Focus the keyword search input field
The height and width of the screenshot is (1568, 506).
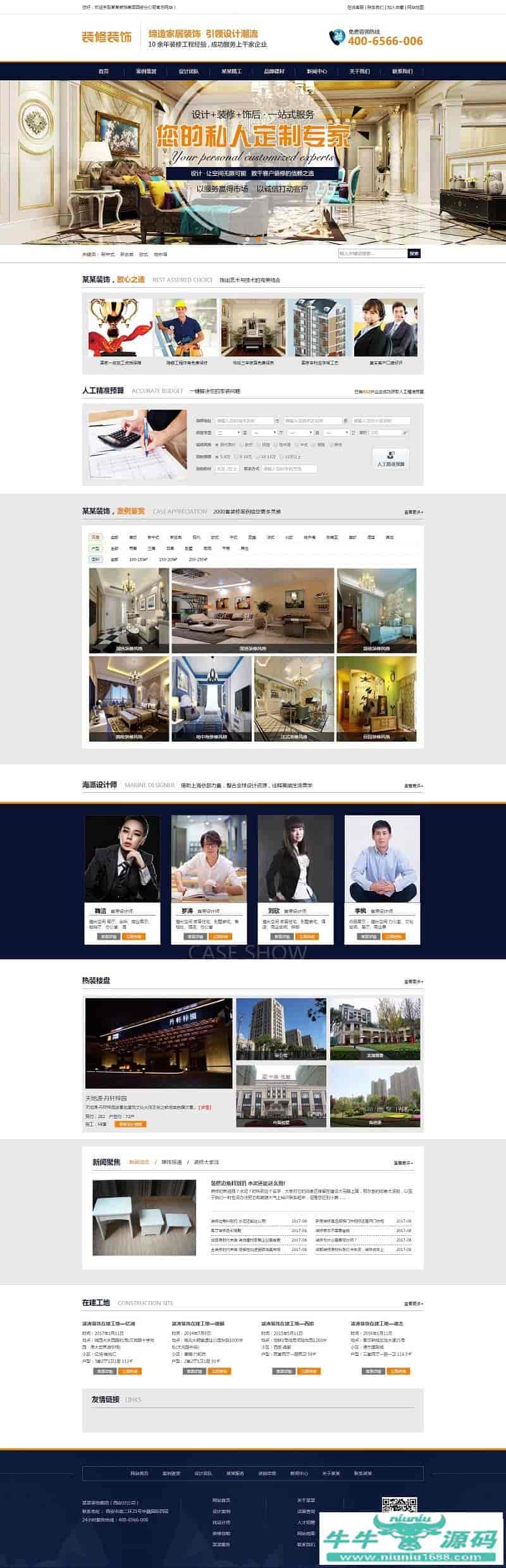372,253
